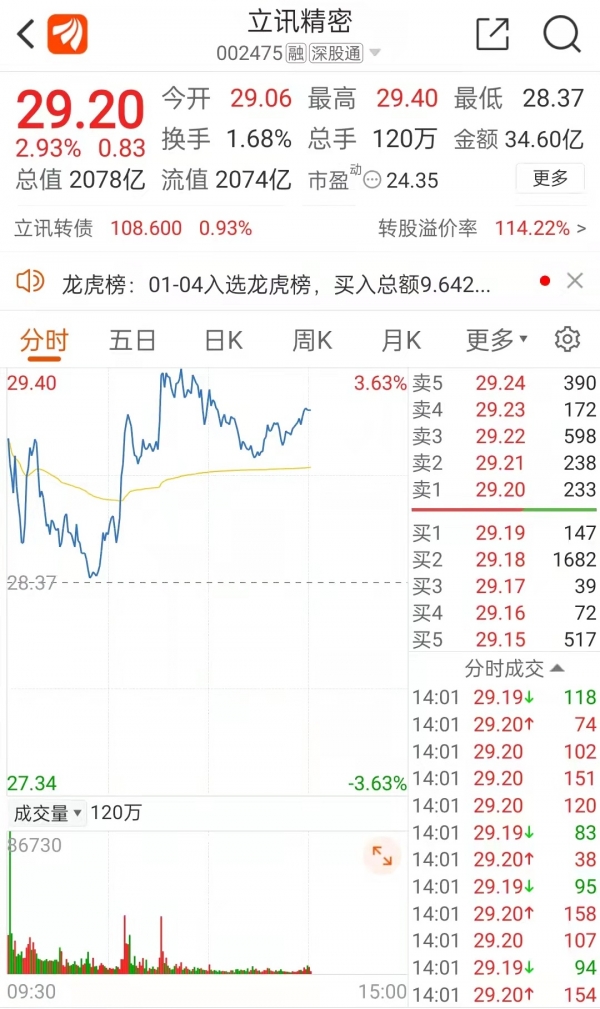The height and width of the screenshot is (1009, 600).
Task: Go back with the top-left arrow
Action: click(26, 34)
